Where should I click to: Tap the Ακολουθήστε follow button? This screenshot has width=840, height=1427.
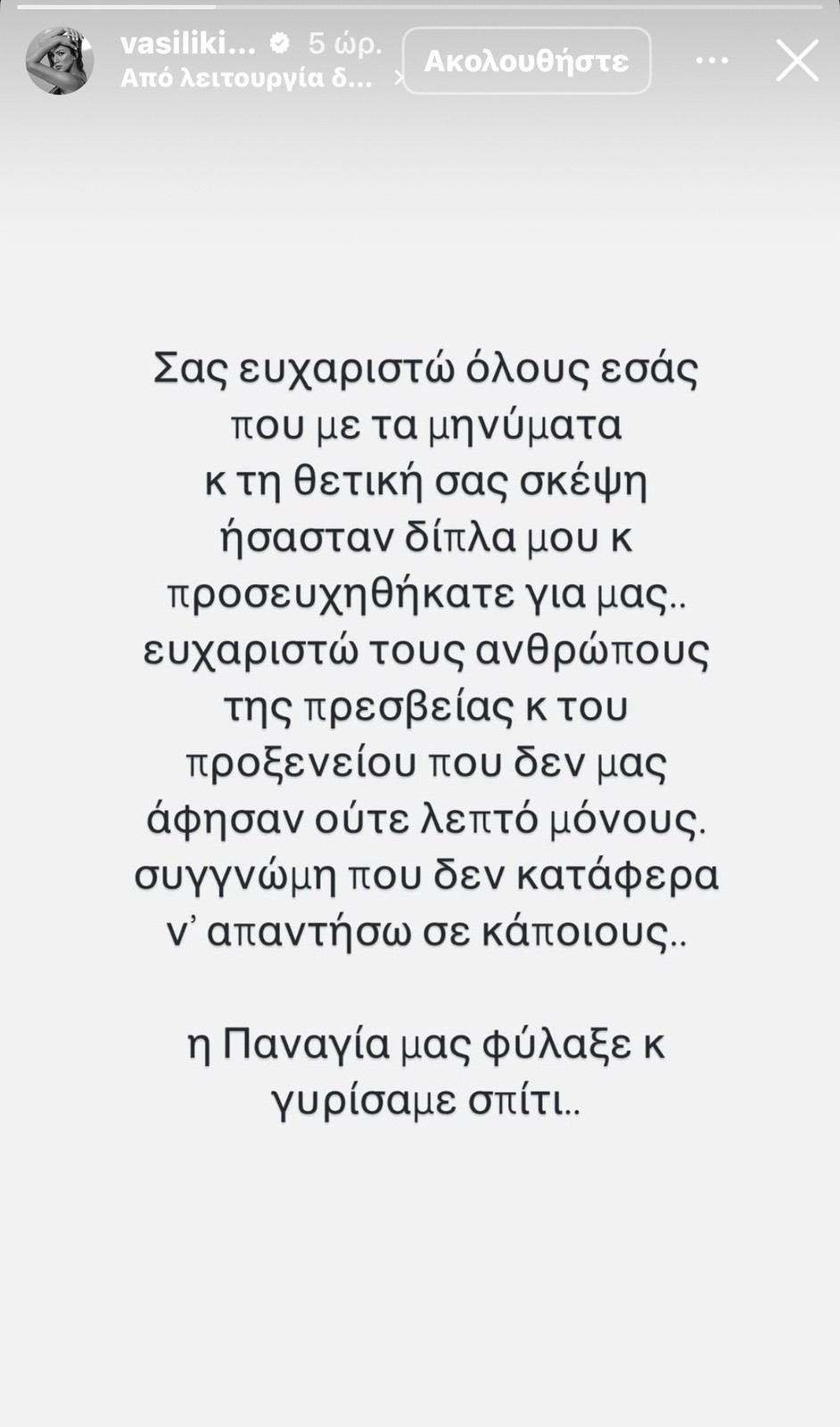[x=526, y=61]
